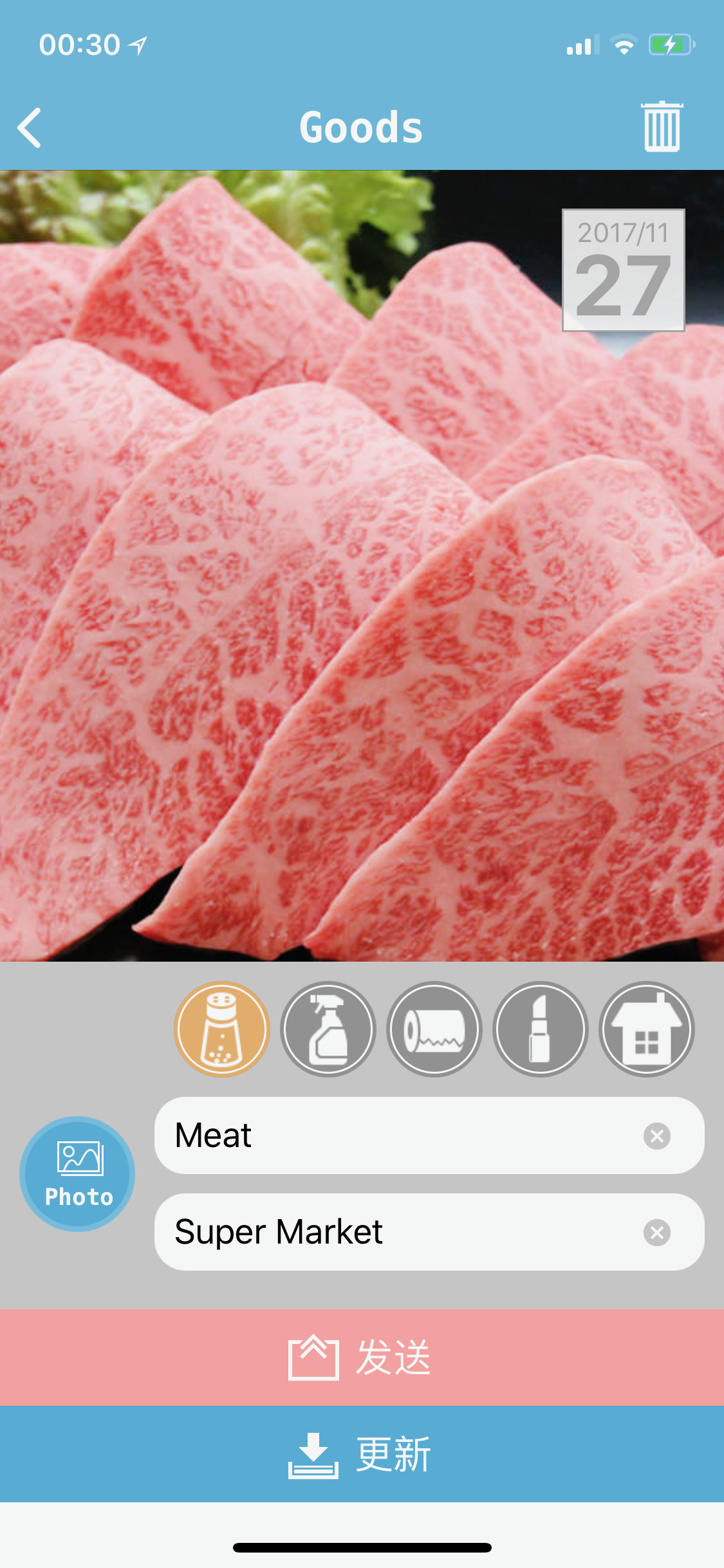Tap the blue 更新 update button

[362, 1454]
